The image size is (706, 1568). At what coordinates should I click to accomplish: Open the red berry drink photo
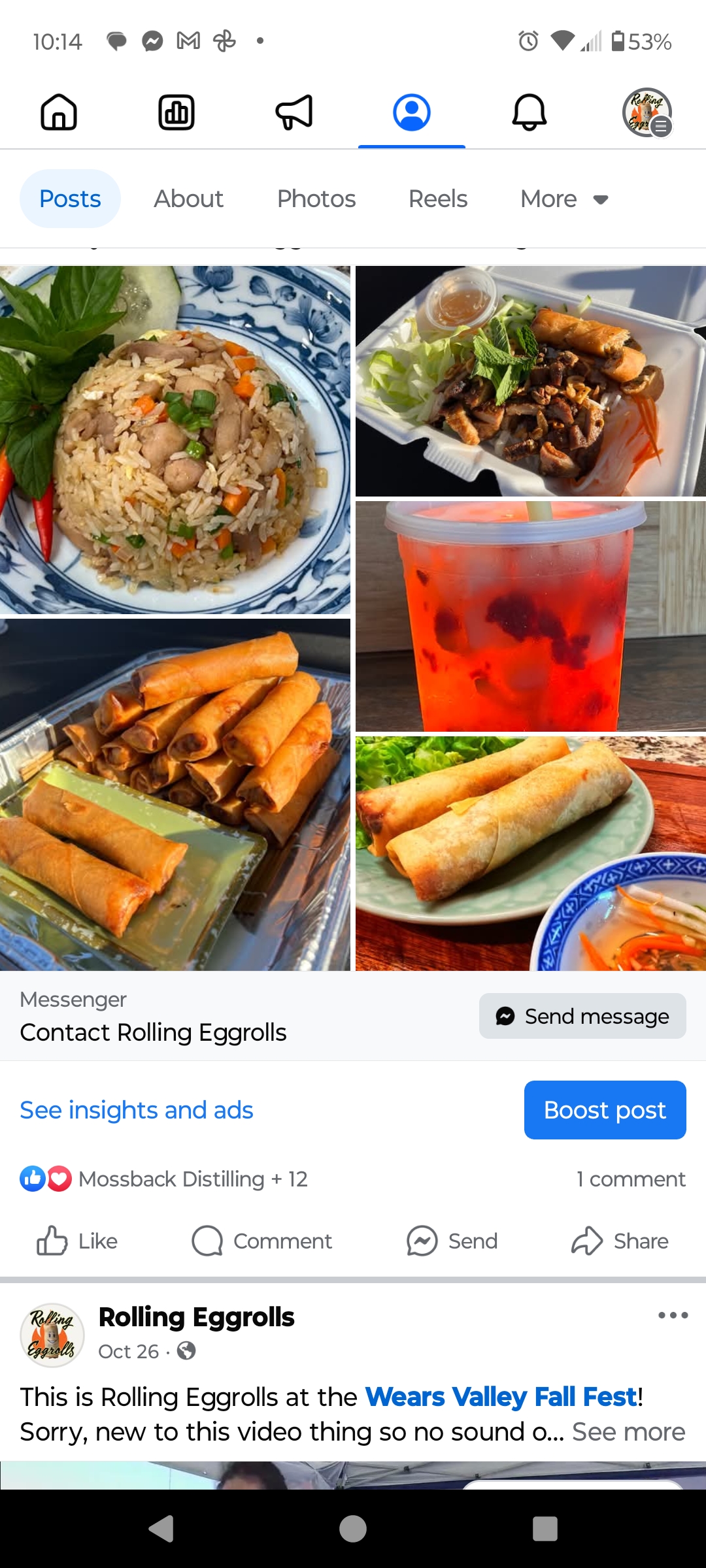coord(530,616)
